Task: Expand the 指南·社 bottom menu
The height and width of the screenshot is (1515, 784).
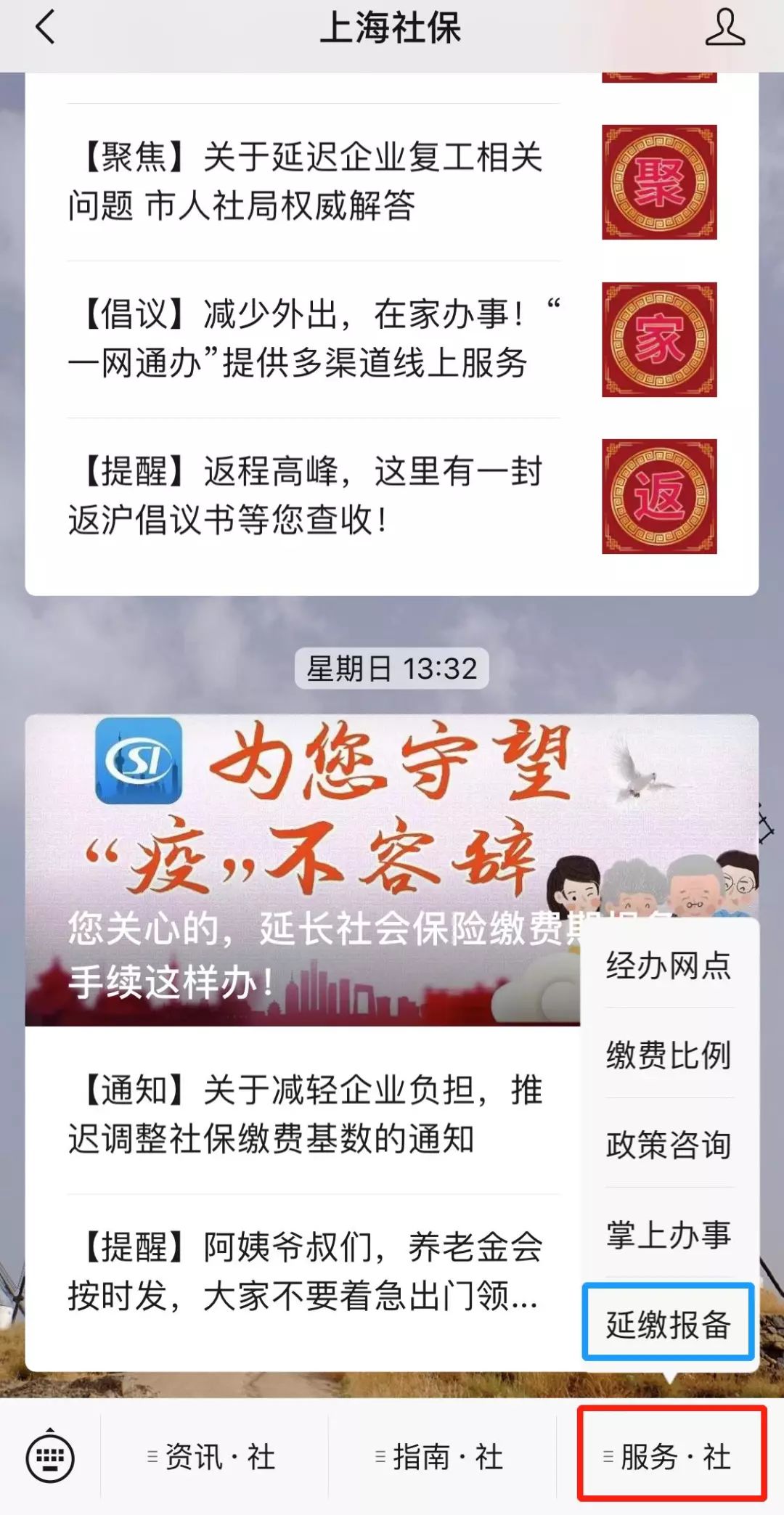Action: point(441,1456)
